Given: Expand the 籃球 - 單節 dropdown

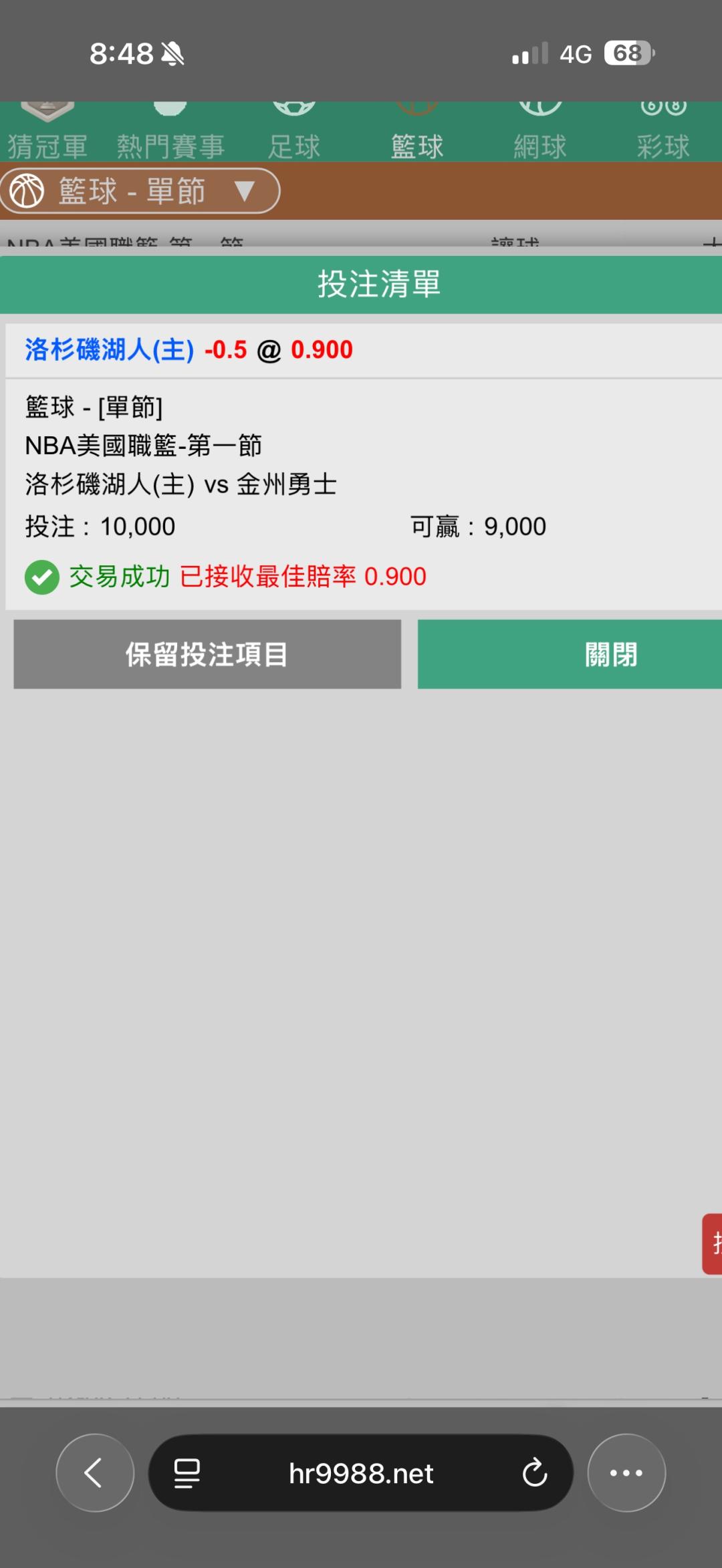Looking at the screenshot, I should (140, 191).
